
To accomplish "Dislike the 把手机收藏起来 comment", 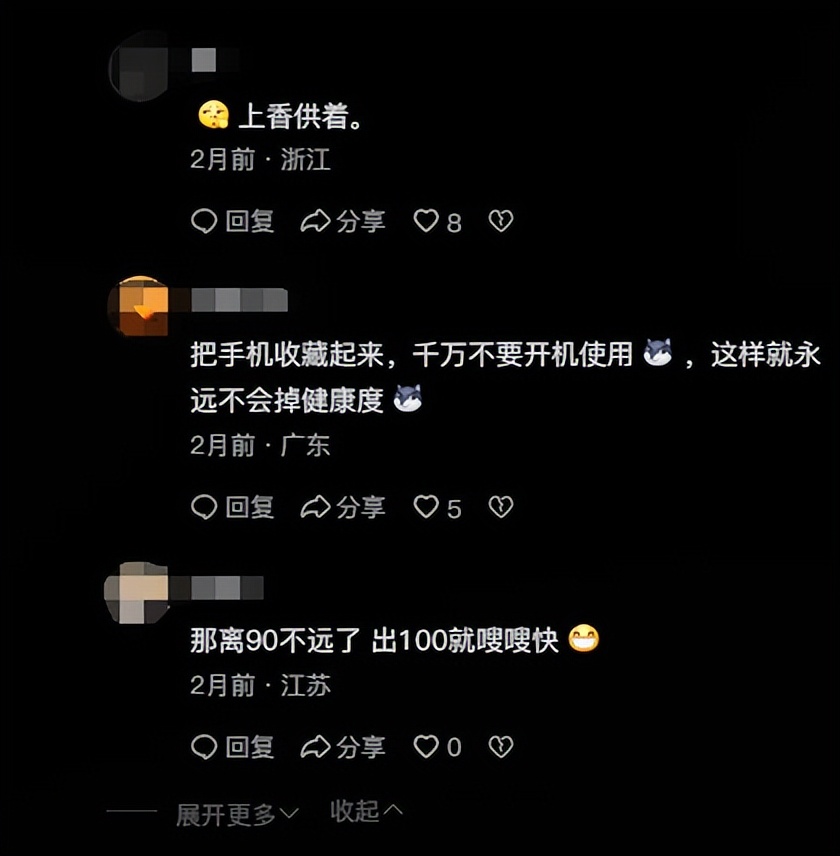I will tap(500, 508).
